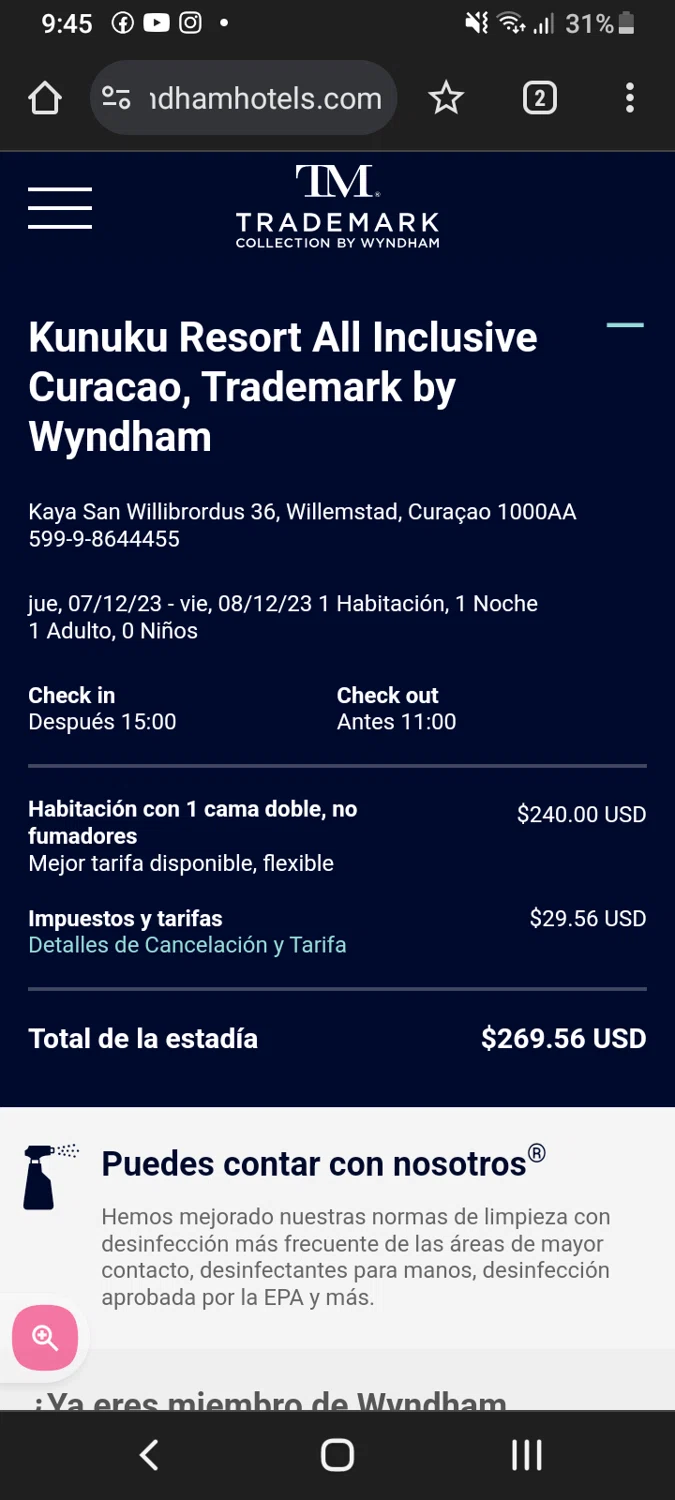Image resolution: width=675 pixels, height=1500 pixels.
Task: Go back using system navigation bar
Action: click(149, 1455)
